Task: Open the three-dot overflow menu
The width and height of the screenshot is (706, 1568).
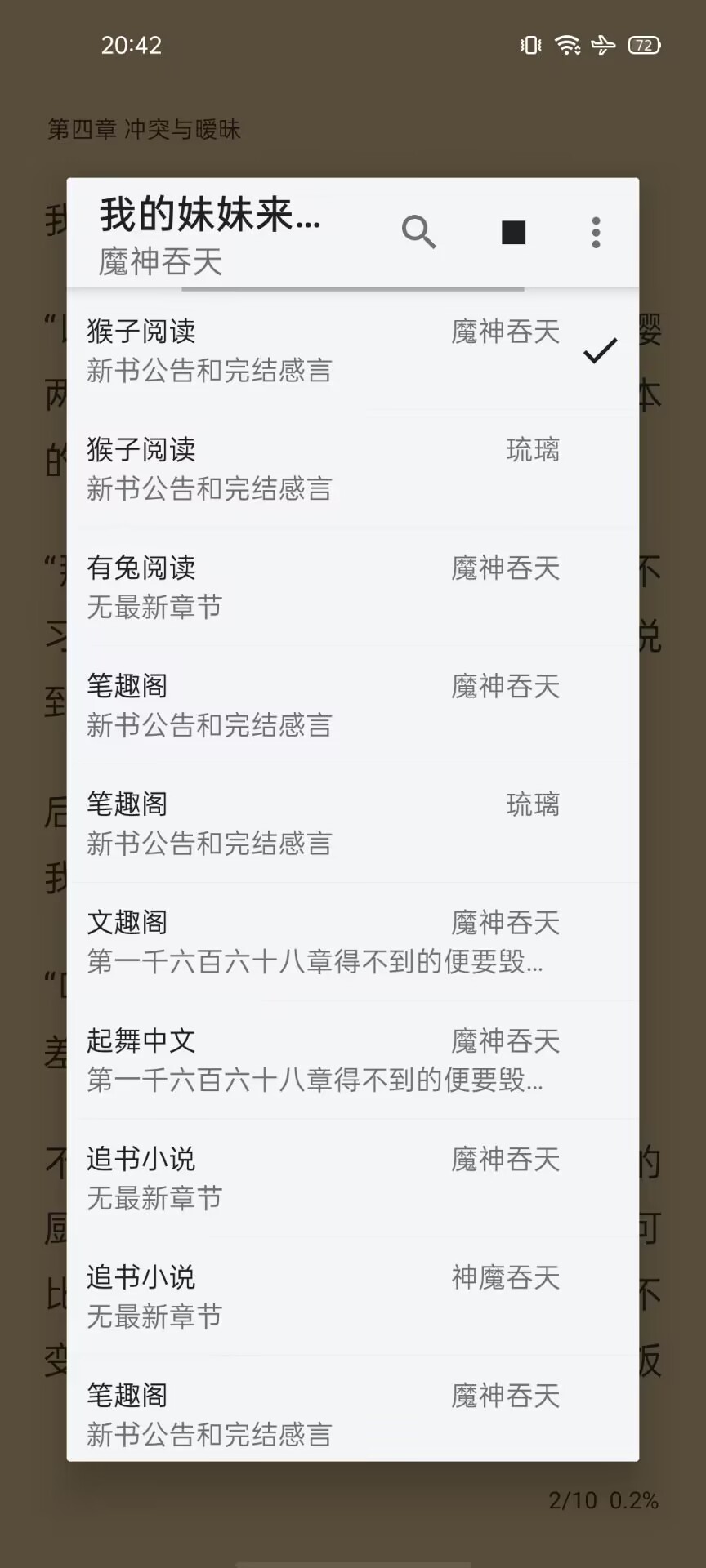Action: 597,233
